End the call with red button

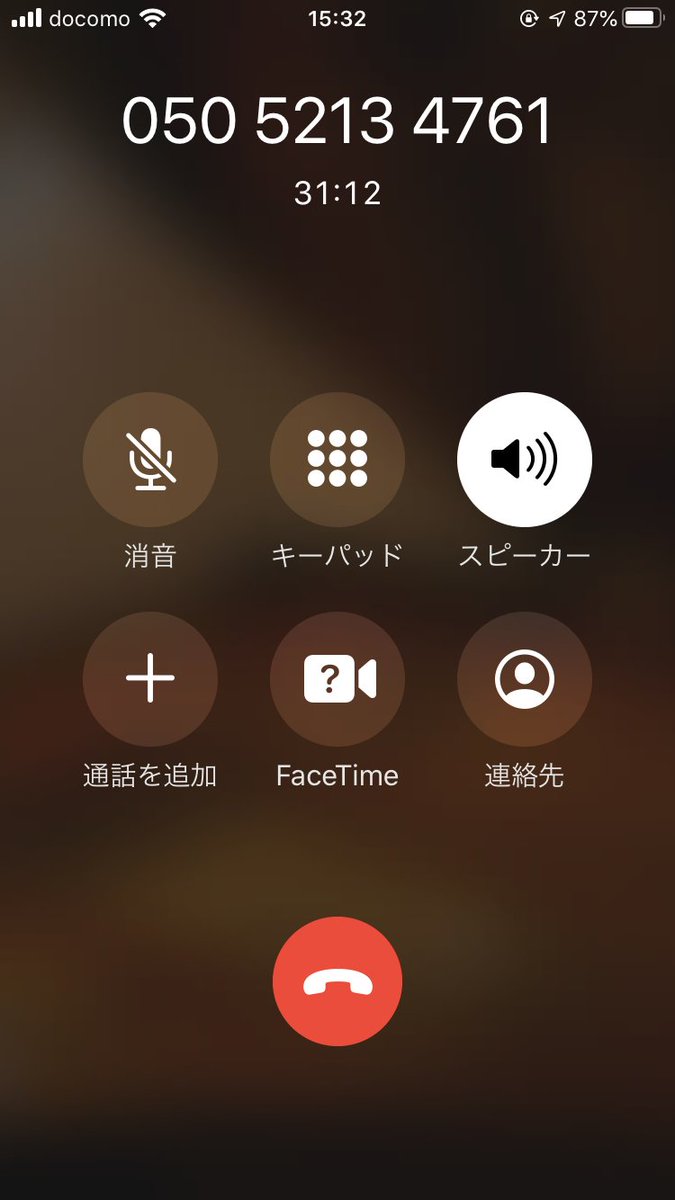[338, 981]
